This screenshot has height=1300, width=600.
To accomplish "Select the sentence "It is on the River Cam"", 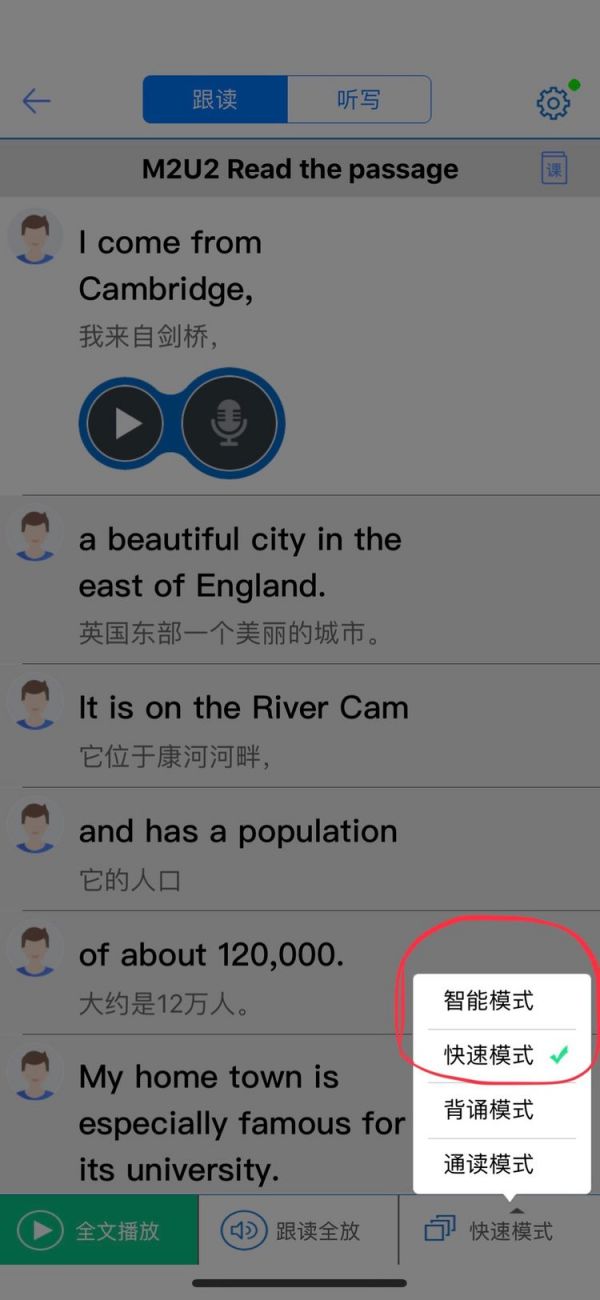I will [243, 708].
